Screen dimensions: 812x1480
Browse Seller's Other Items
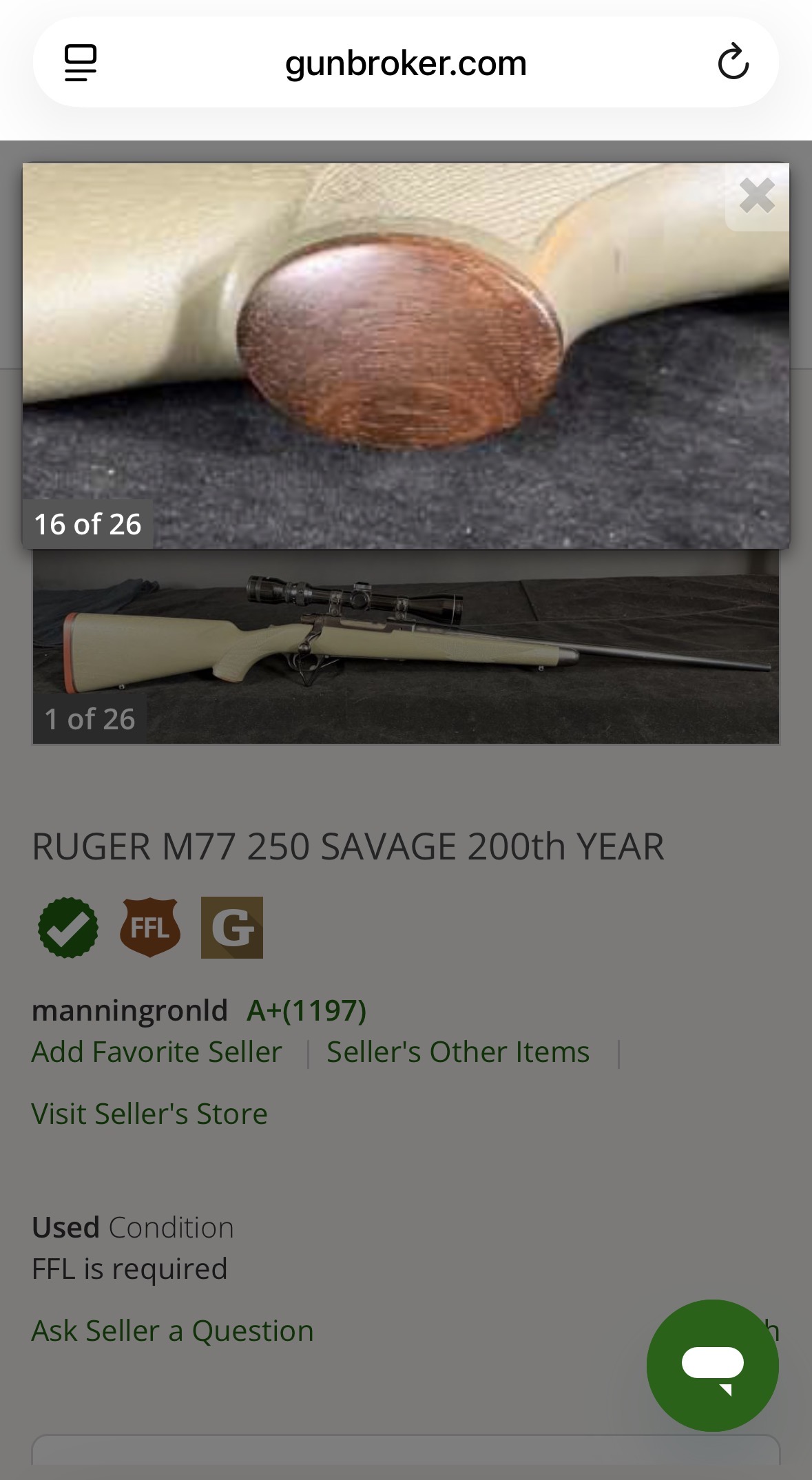(x=458, y=1052)
